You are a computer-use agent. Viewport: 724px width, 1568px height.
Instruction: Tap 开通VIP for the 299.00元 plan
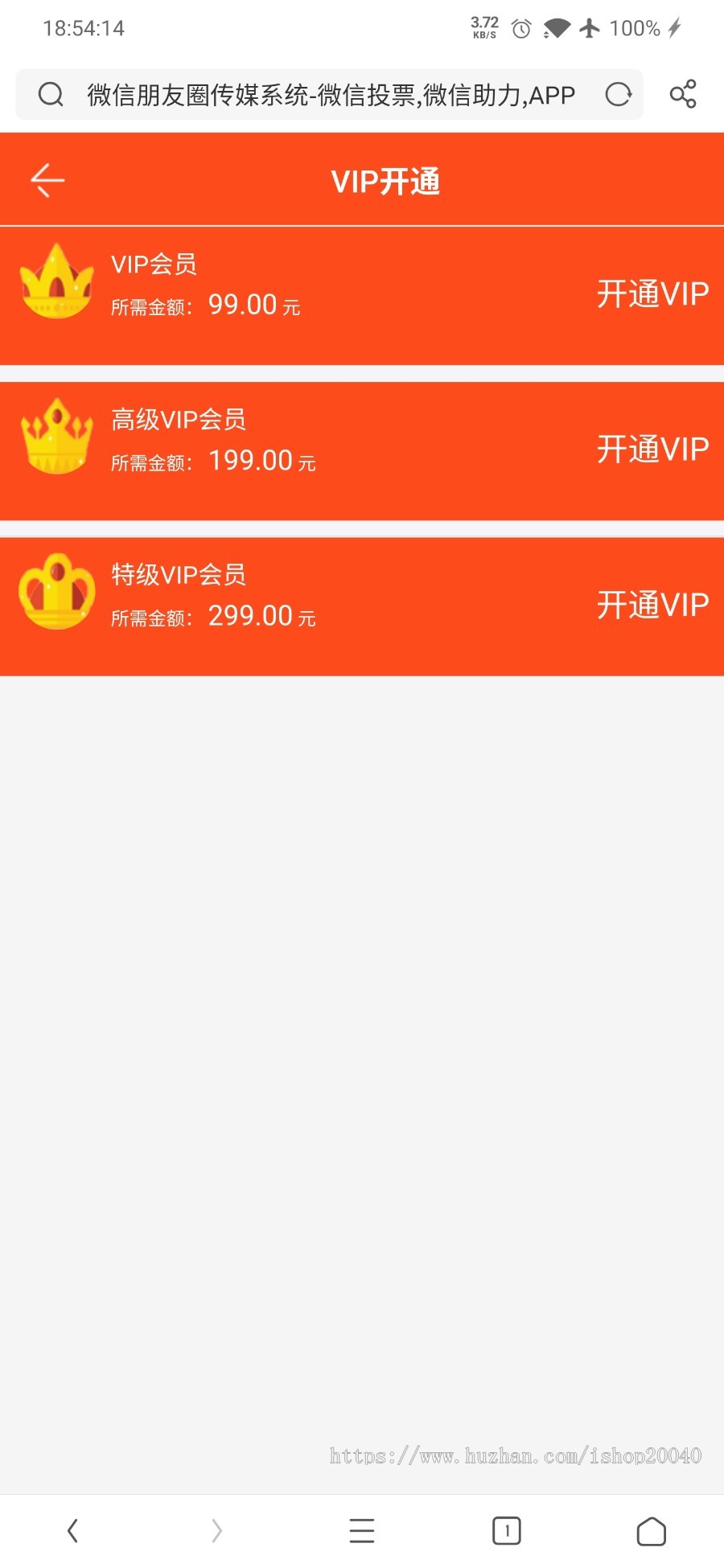pos(652,601)
